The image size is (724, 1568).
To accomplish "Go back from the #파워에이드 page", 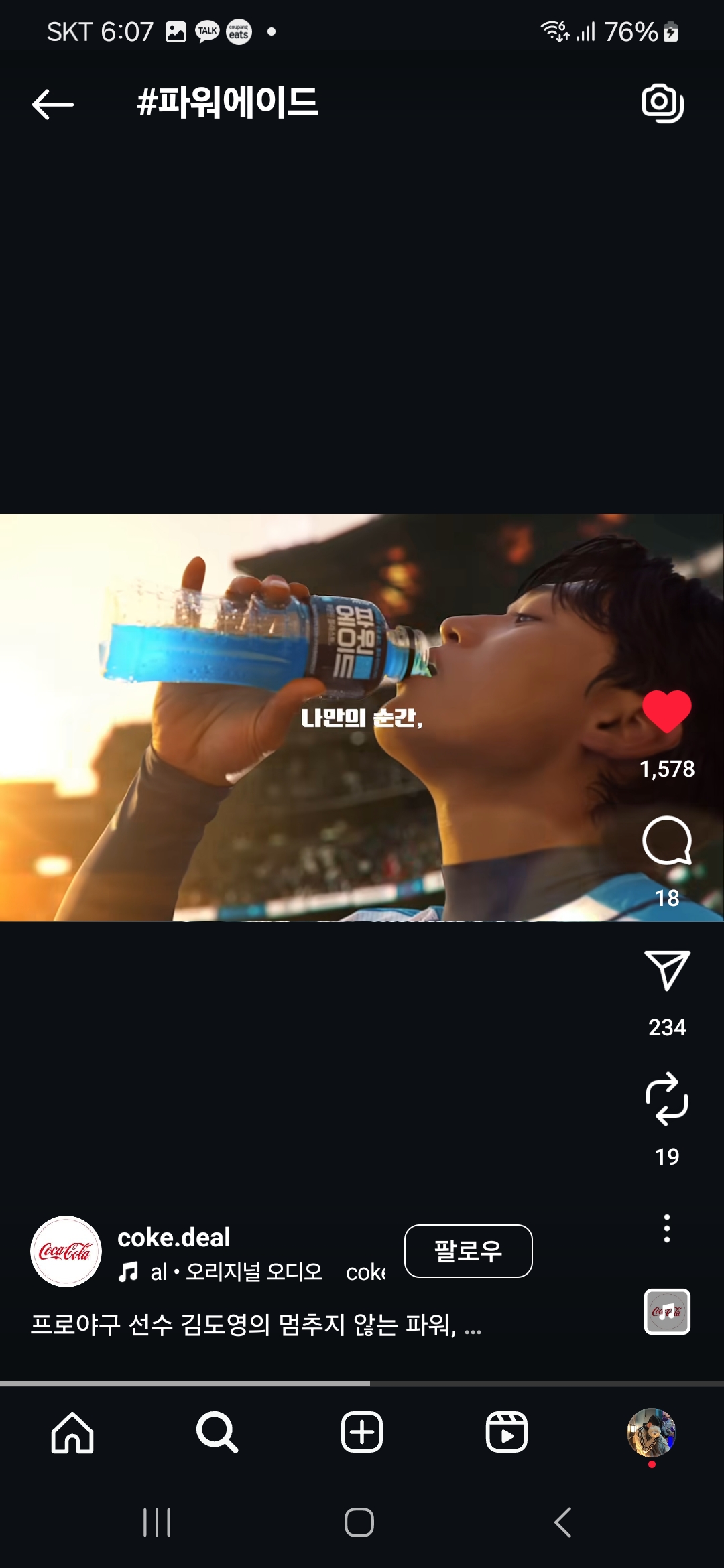I will [x=52, y=105].
